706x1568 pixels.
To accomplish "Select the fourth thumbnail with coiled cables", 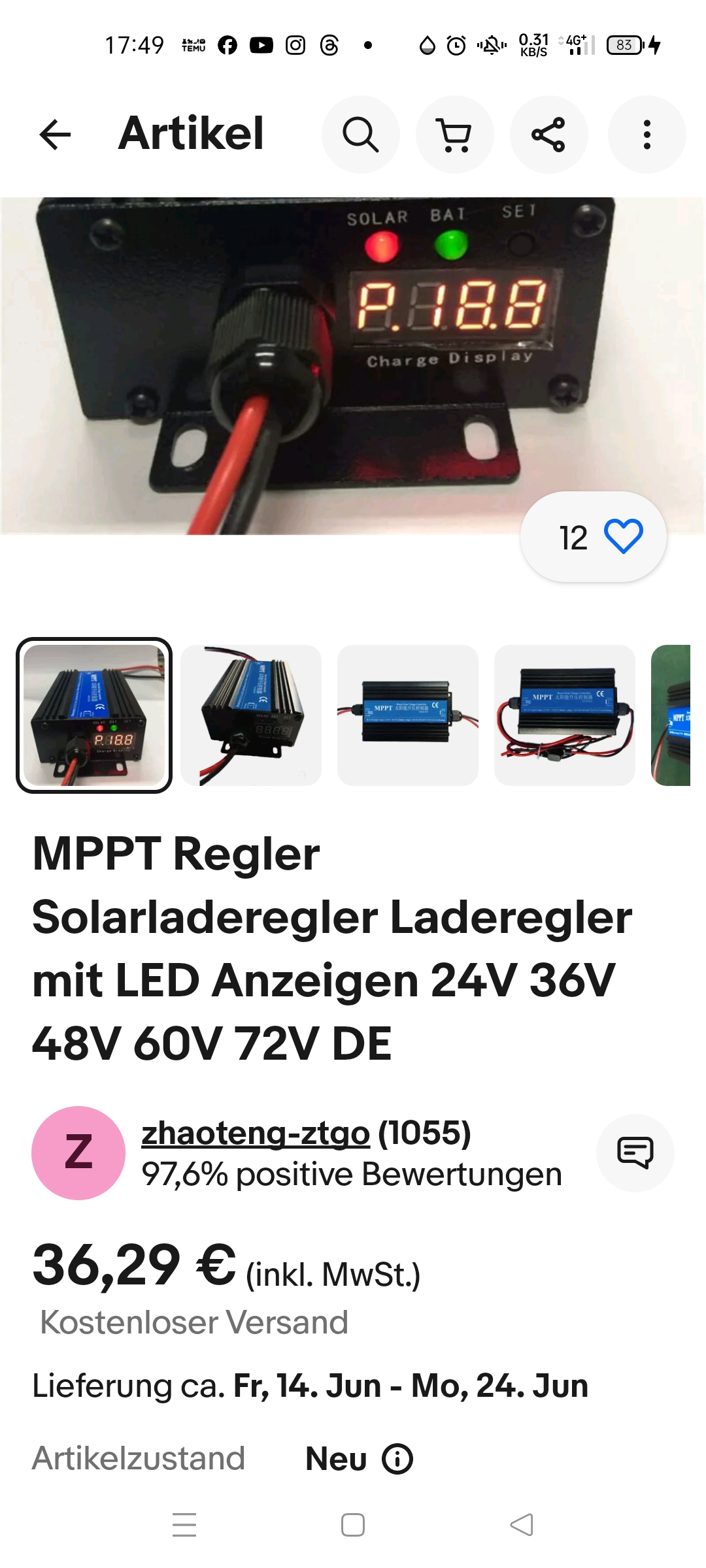I will (x=565, y=715).
